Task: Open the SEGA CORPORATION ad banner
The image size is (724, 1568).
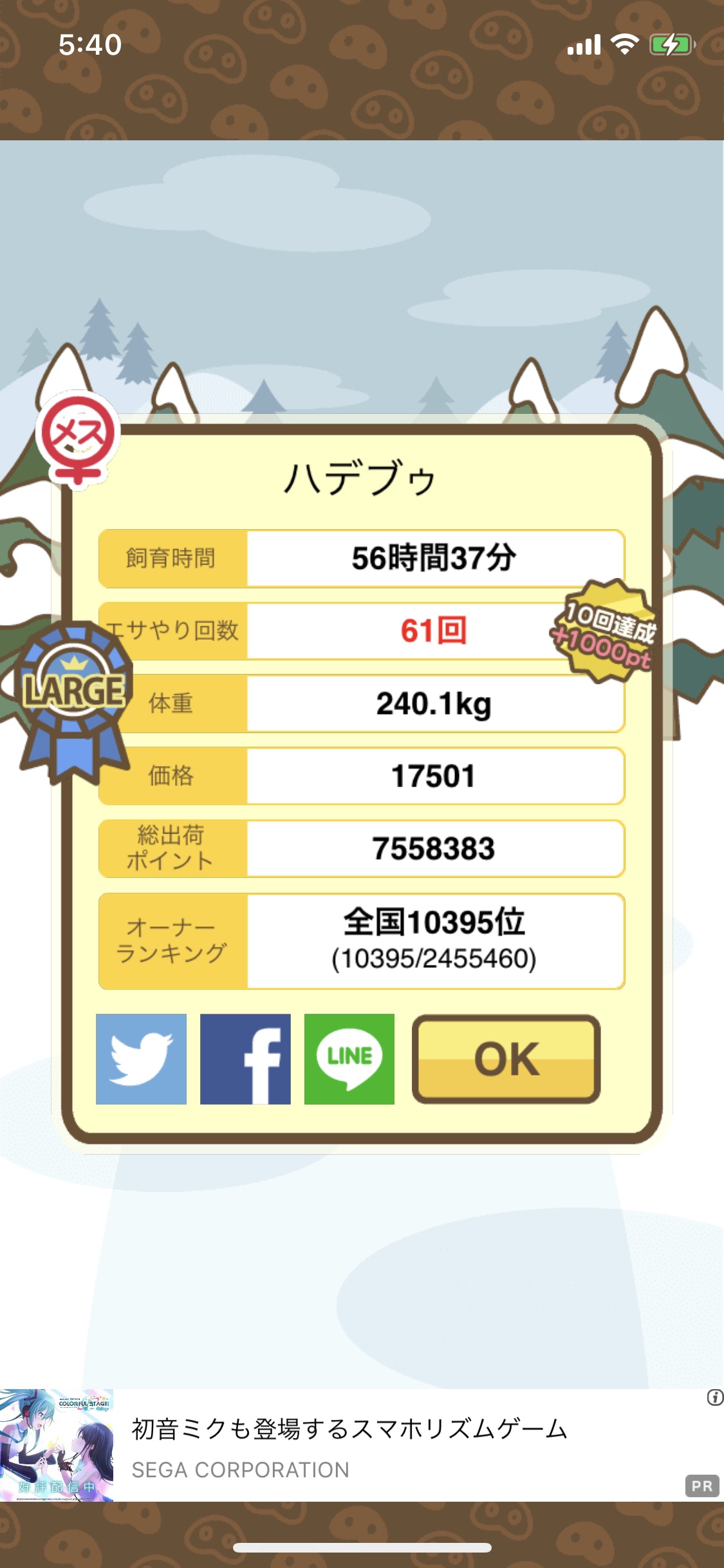Action: click(362, 1446)
